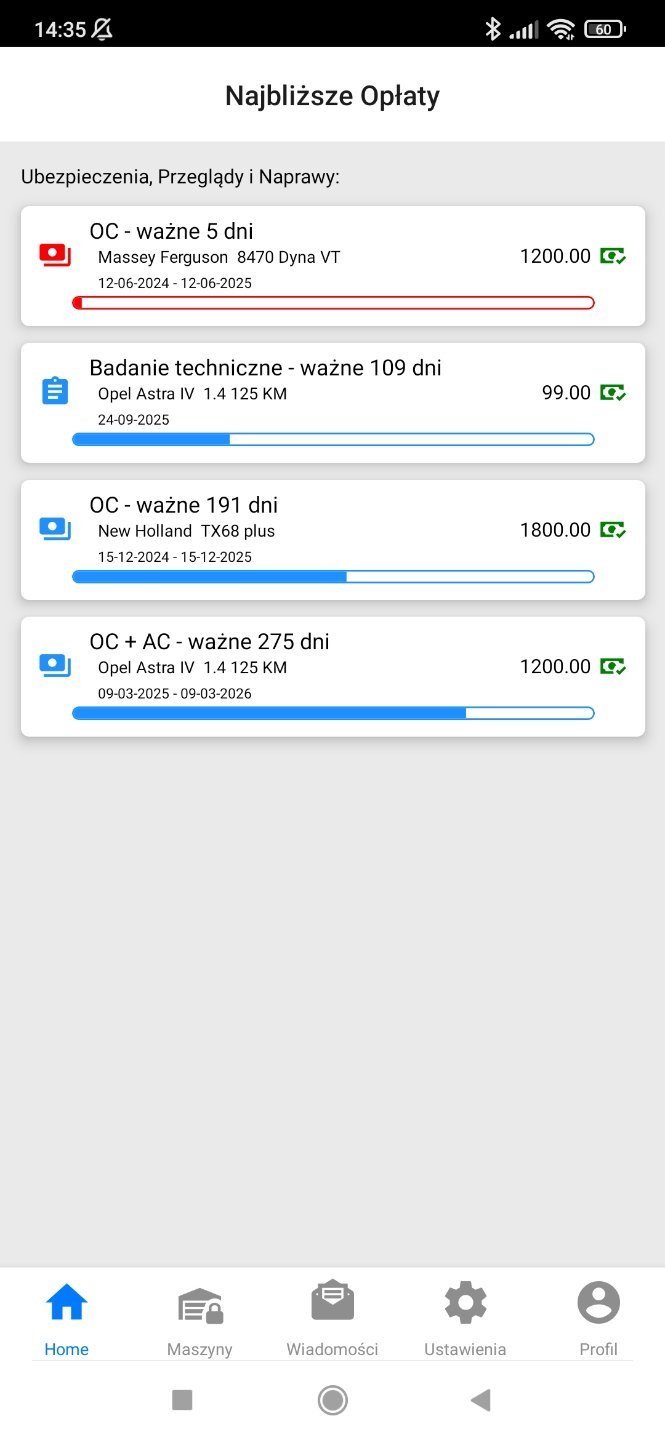The height and width of the screenshot is (1440, 665).
Task: Select the Home tab
Action: point(67,1320)
